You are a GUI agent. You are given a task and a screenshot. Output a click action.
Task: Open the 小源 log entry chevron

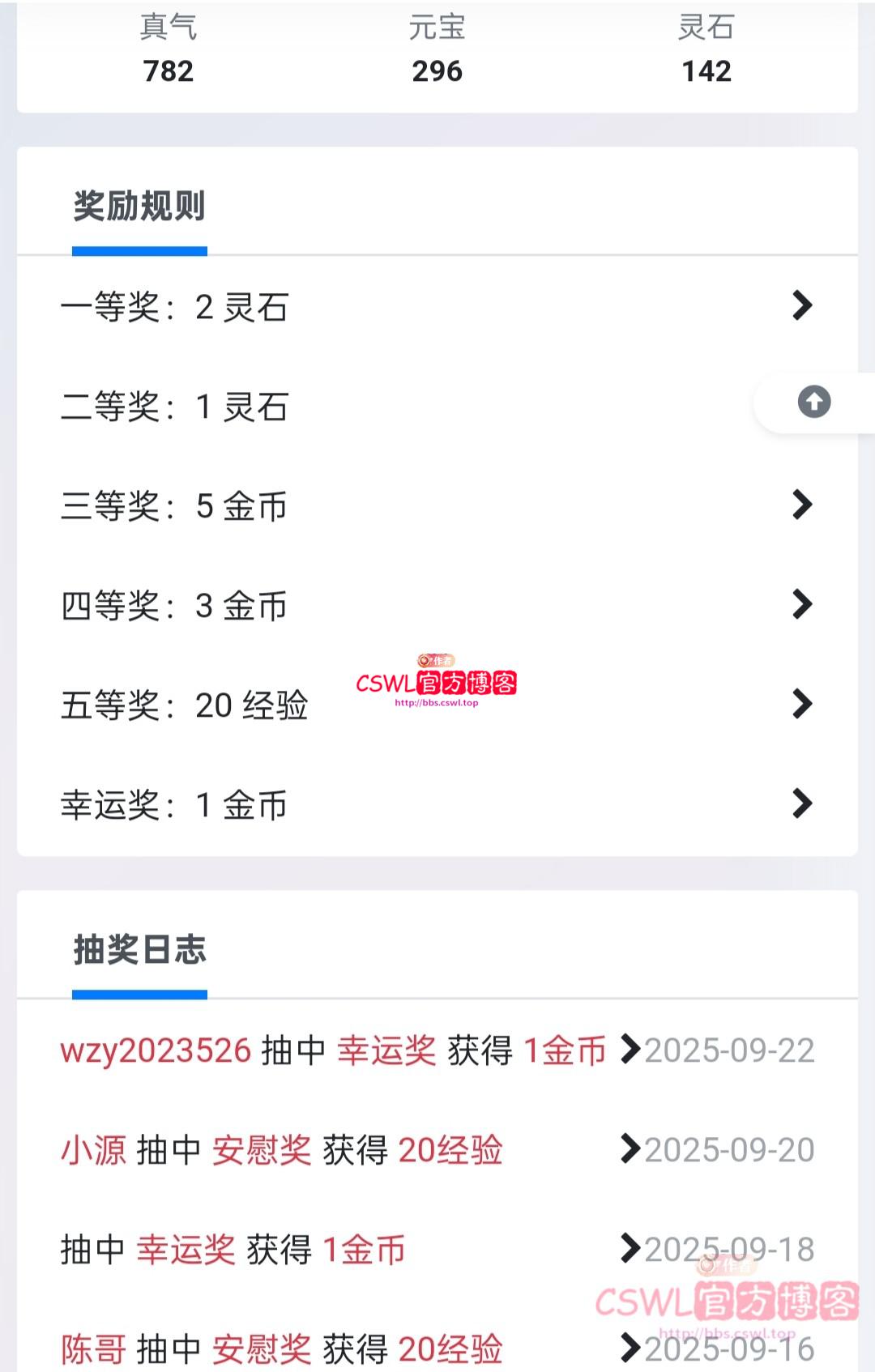point(631,1149)
